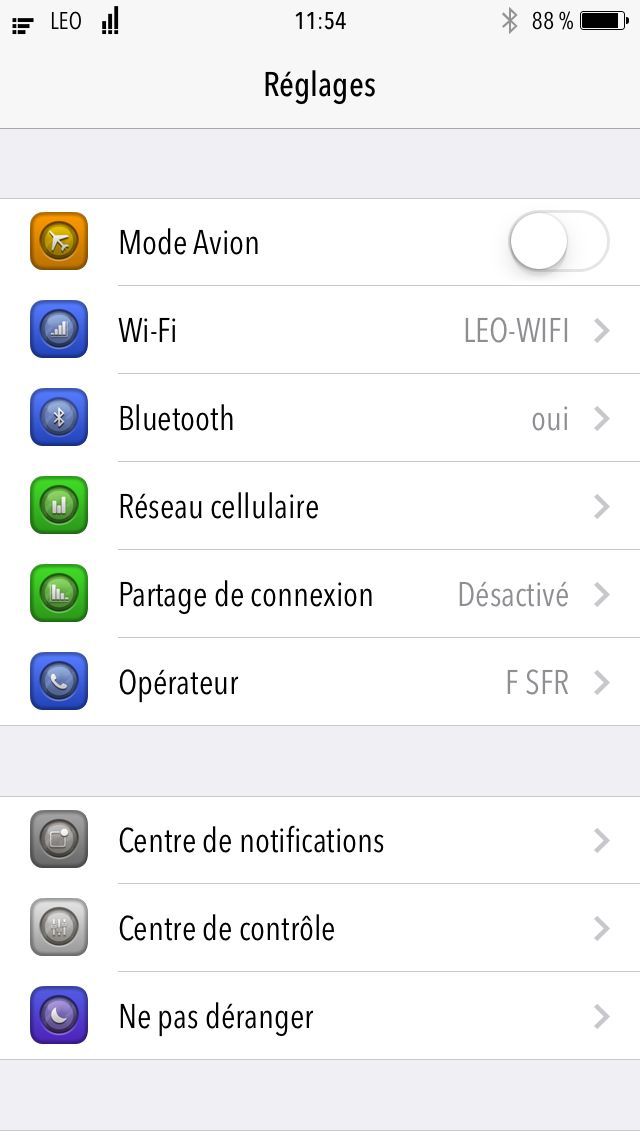Open Ne pas déranger settings

(320, 1016)
